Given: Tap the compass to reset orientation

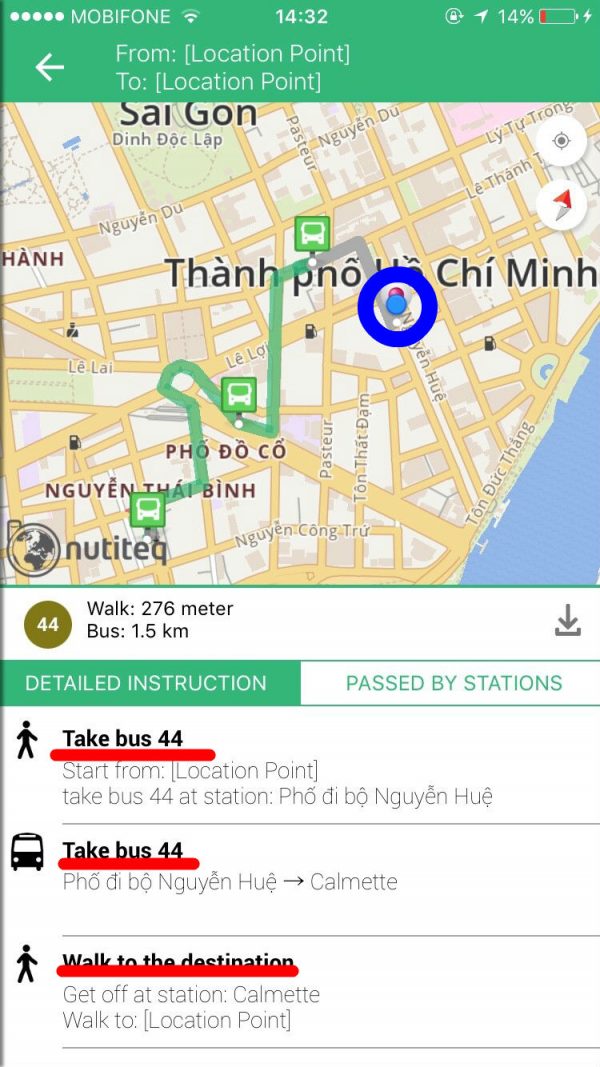Looking at the screenshot, I should pyautogui.click(x=561, y=205).
